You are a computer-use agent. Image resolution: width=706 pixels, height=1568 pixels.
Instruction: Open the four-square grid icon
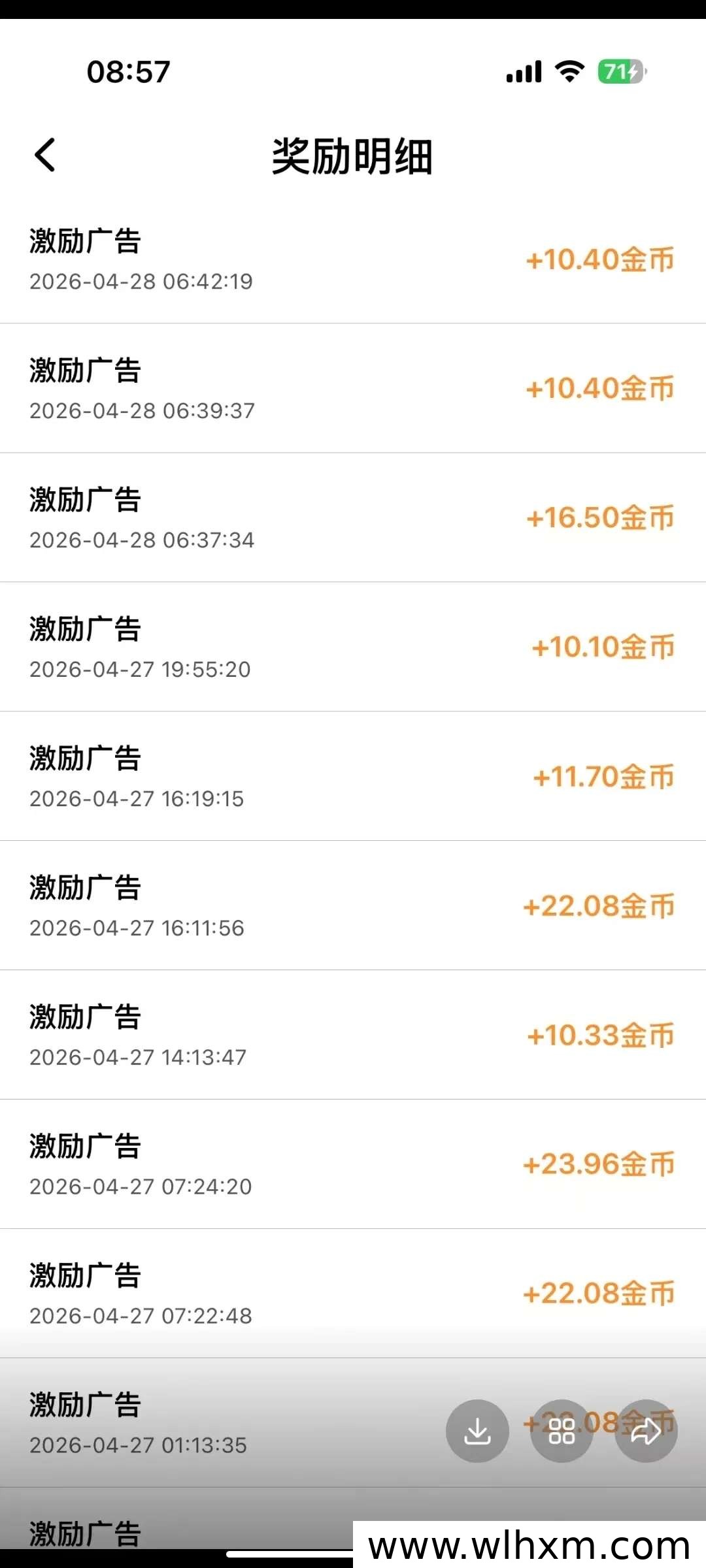pos(562,1431)
